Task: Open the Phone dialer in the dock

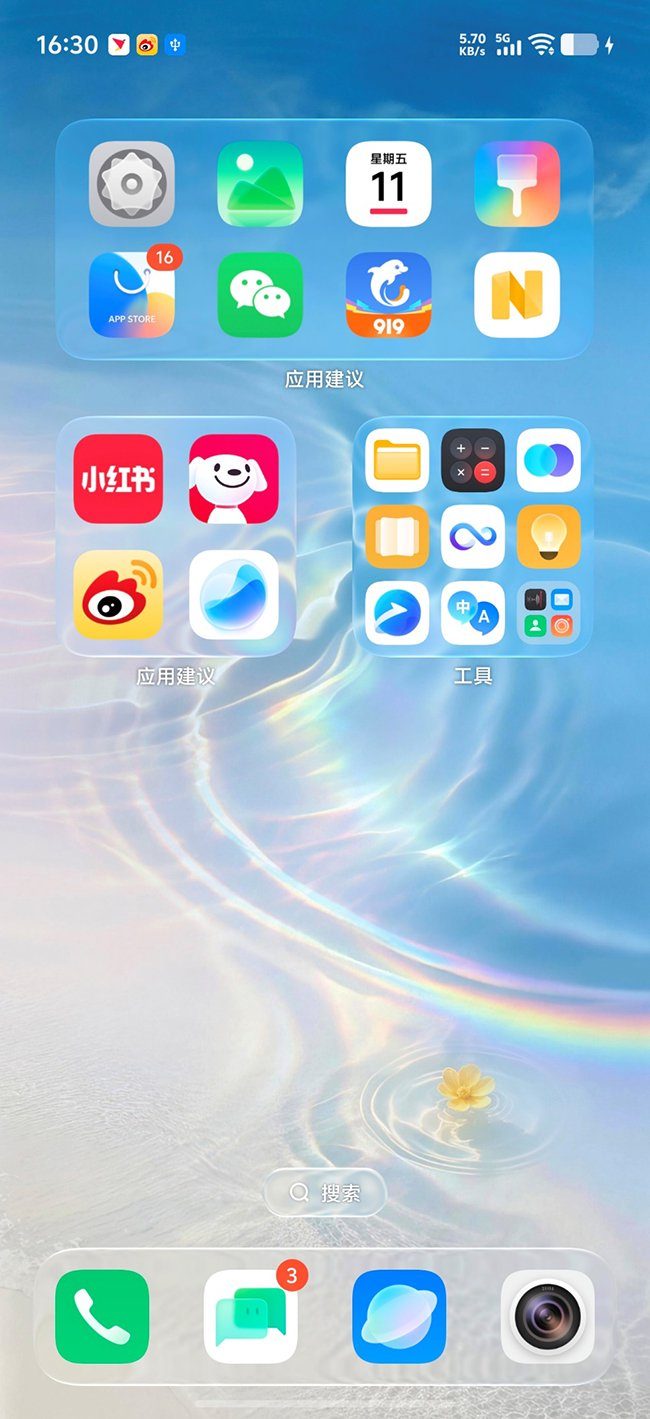Action: (x=102, y=1317)
